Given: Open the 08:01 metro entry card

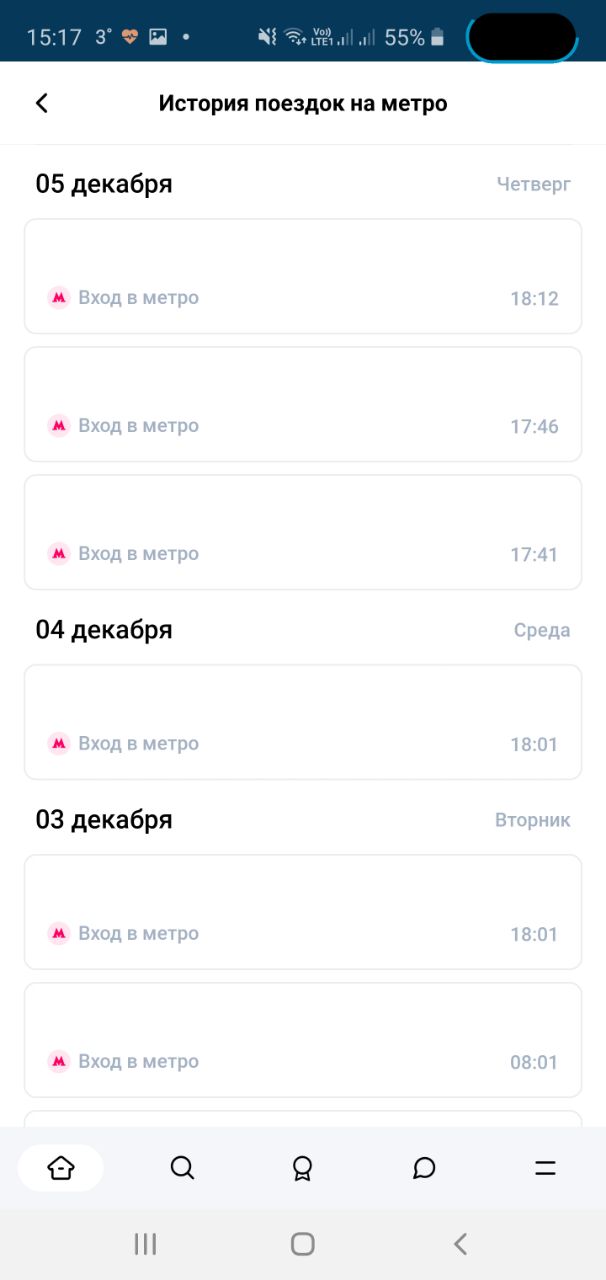Looking at the screenshot, I should (x=303, y=1040).
